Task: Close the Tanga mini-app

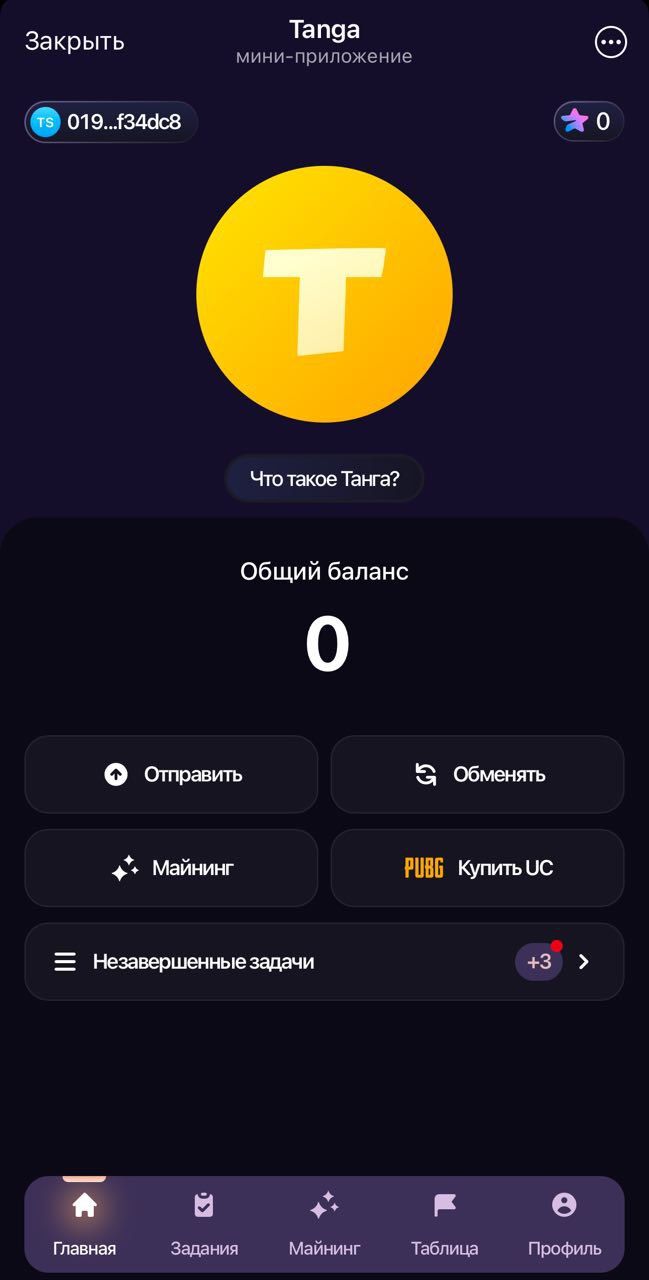Action: click(x=74, y=41)
